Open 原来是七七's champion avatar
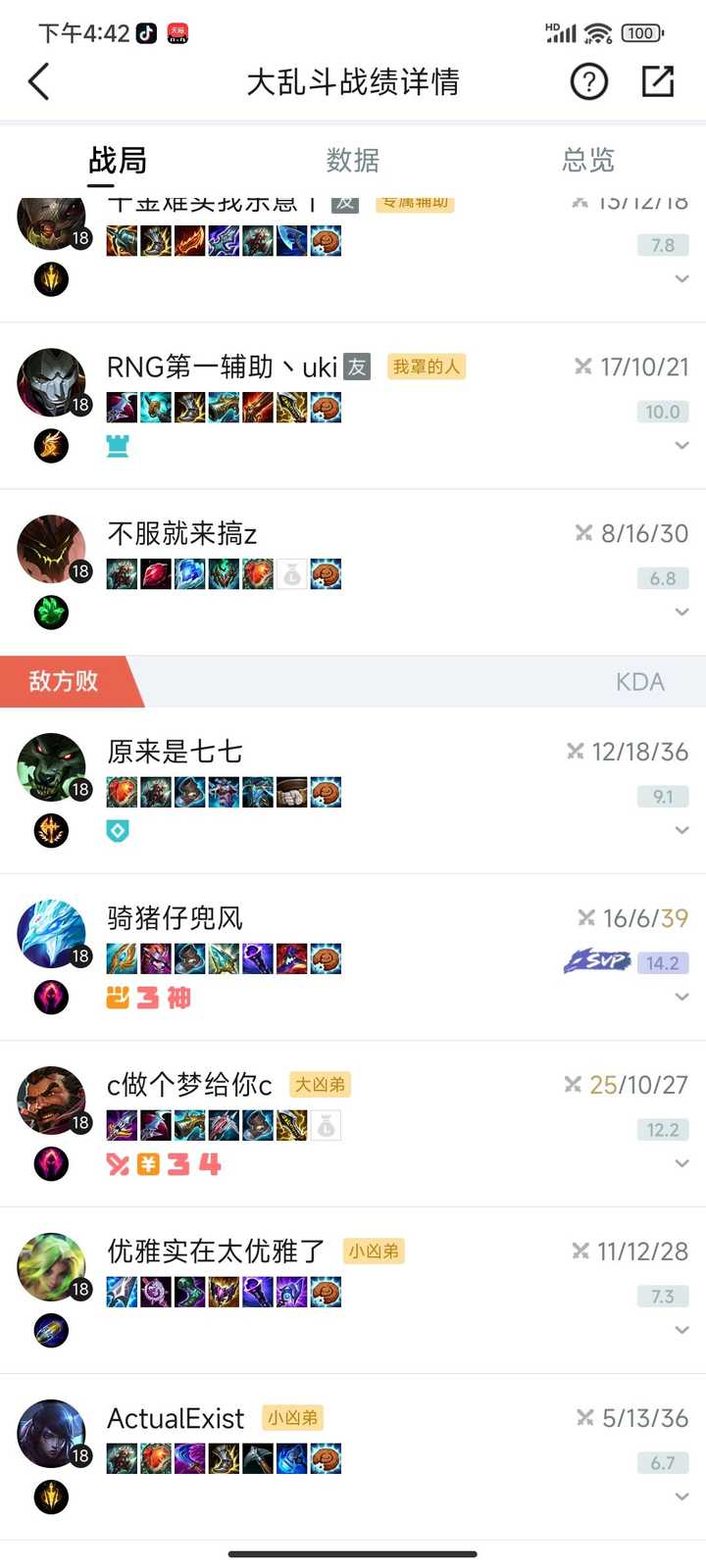This screenshot has width=706, height=1568. click(x=52, y=767)
